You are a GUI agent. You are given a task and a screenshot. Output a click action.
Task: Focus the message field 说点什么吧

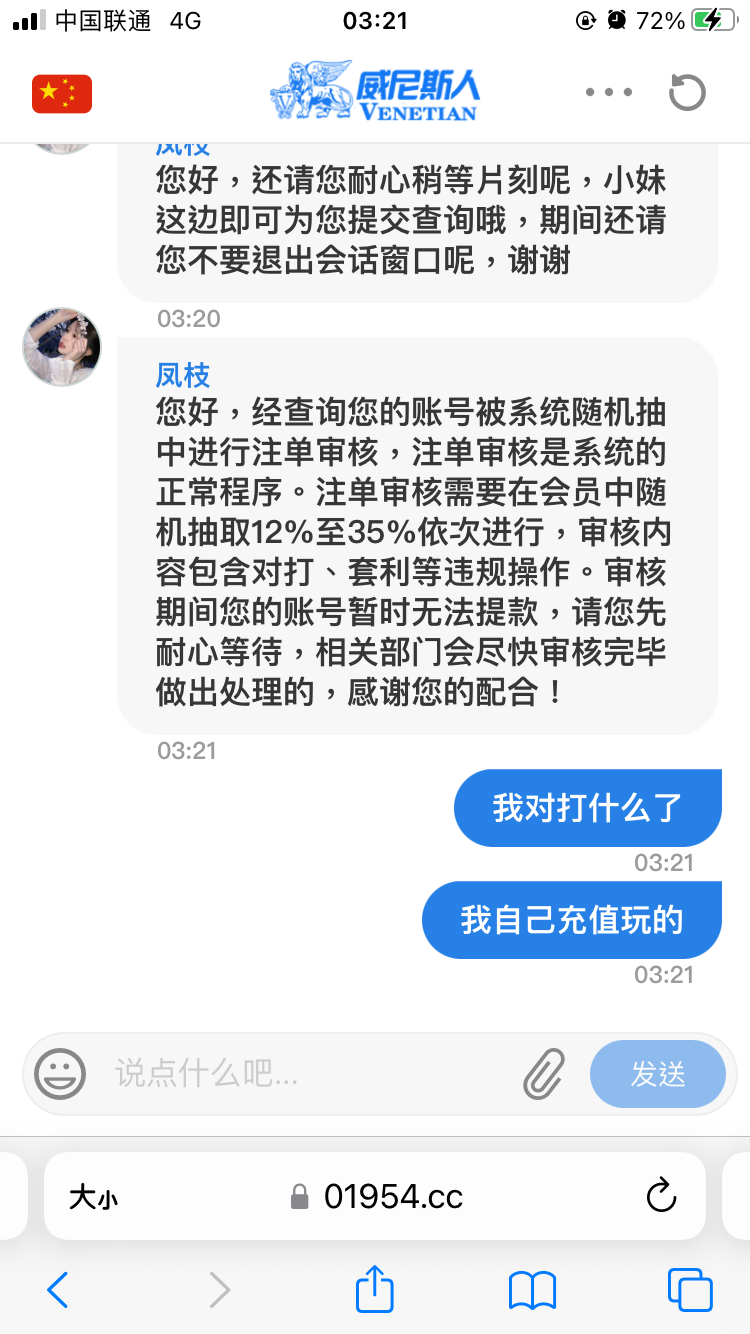pyautogui.click(x=300, y=1074)
